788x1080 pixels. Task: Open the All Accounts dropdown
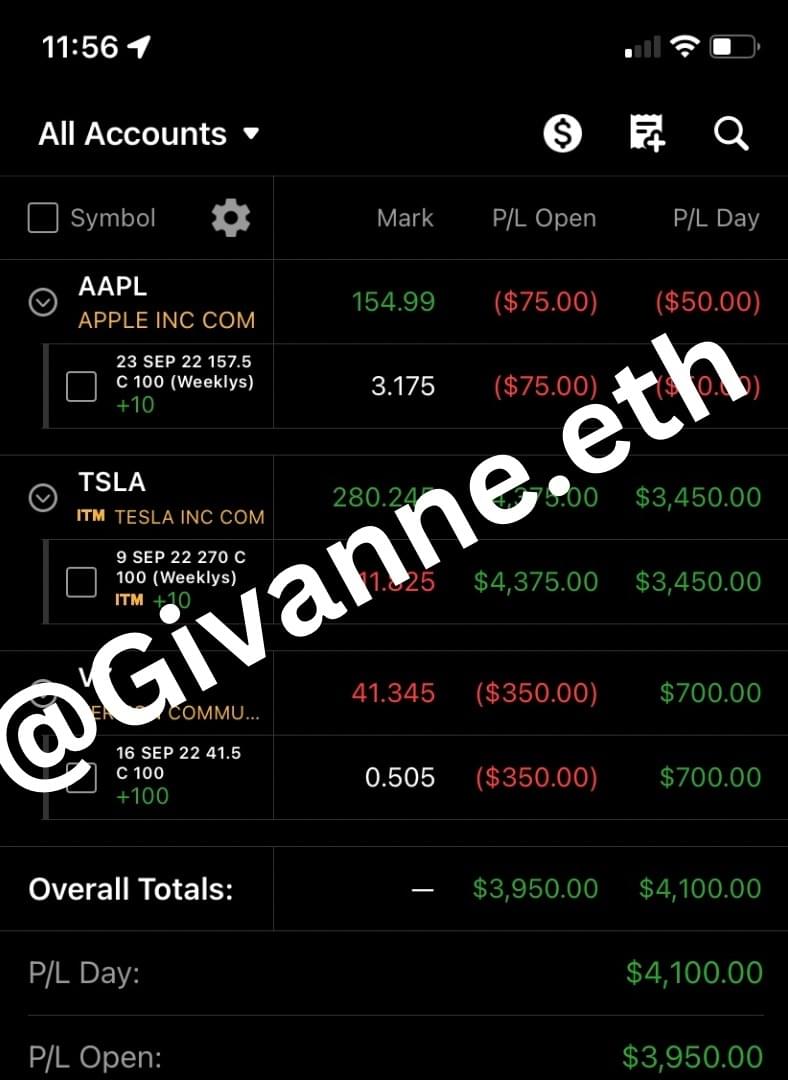pyautogui.click(x=150, y=133)
